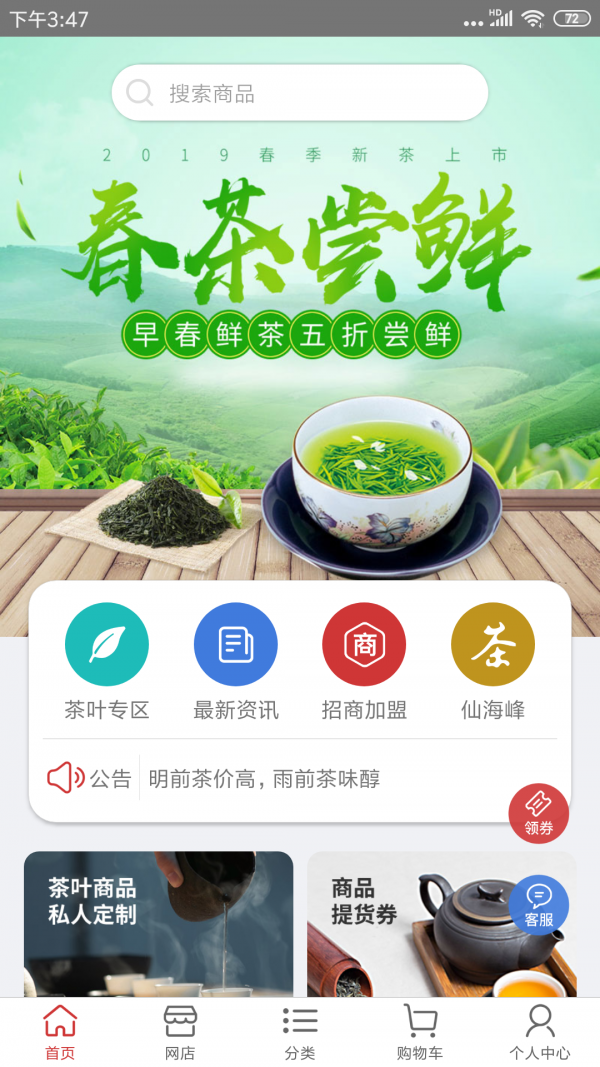Switch to the 网店 tab
Image resolution: width=600 pixels, height=1067 pixels.
tap(180, 1033)
